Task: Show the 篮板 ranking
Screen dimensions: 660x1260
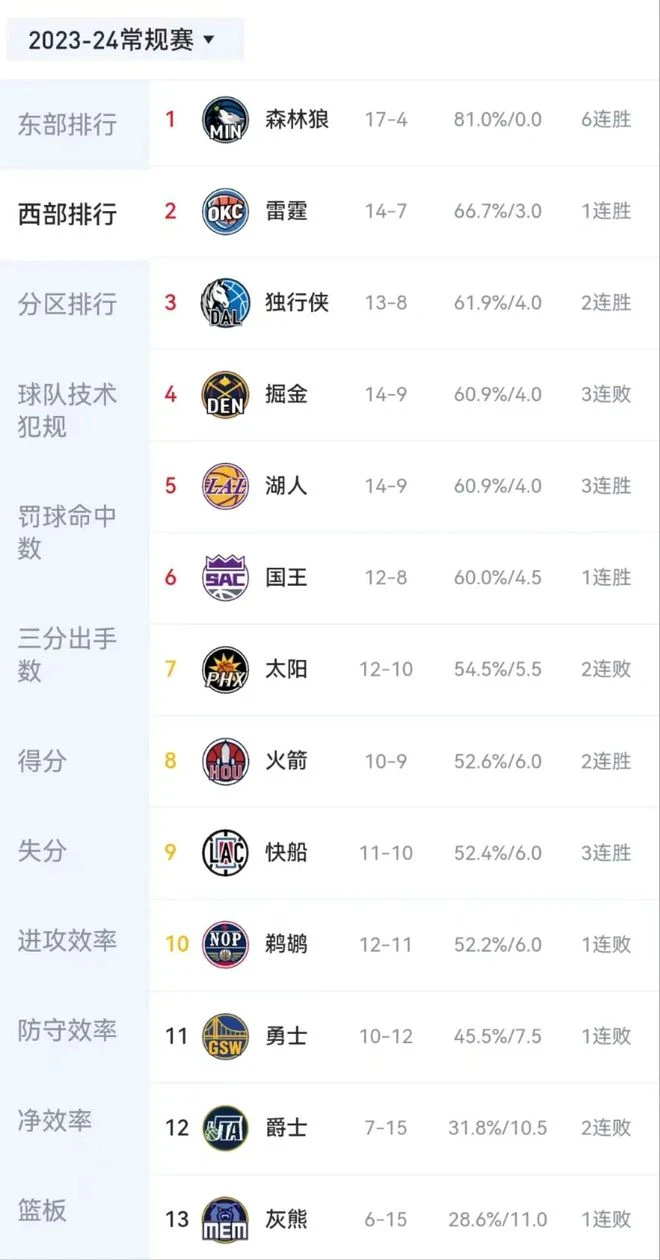Action: point(42,1210)
